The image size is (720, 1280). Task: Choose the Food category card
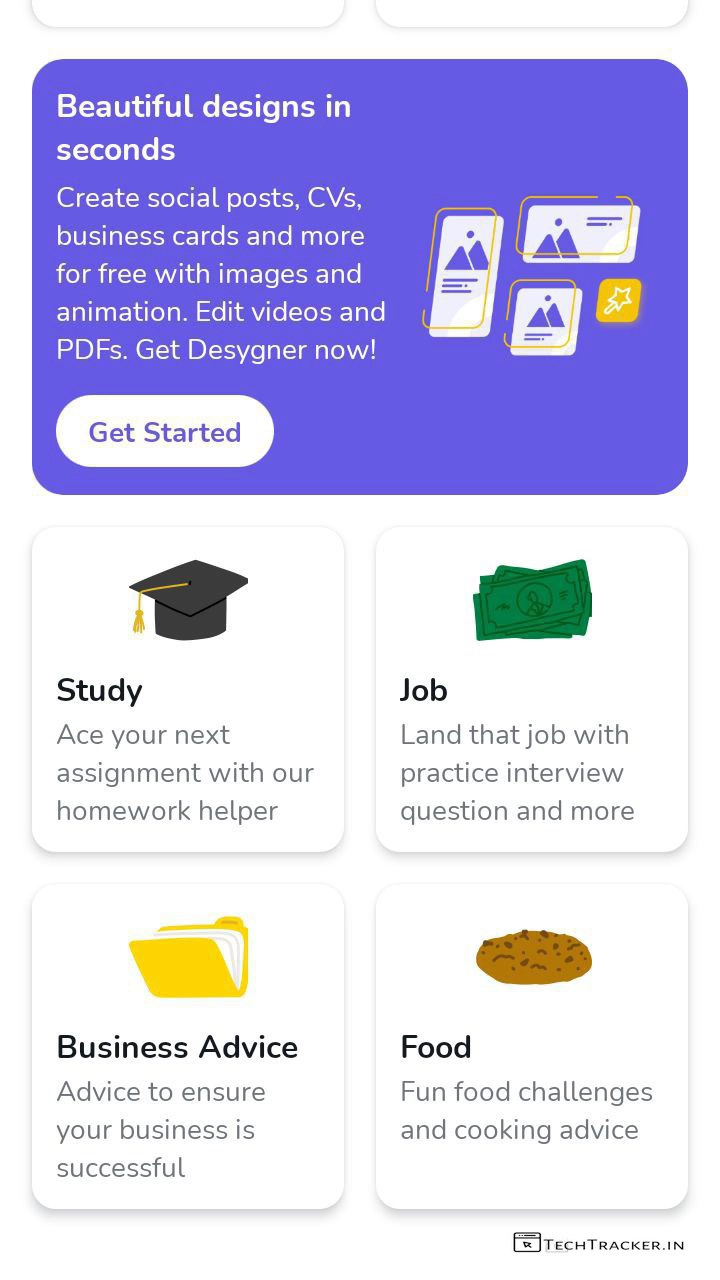tap(531, 1046)
